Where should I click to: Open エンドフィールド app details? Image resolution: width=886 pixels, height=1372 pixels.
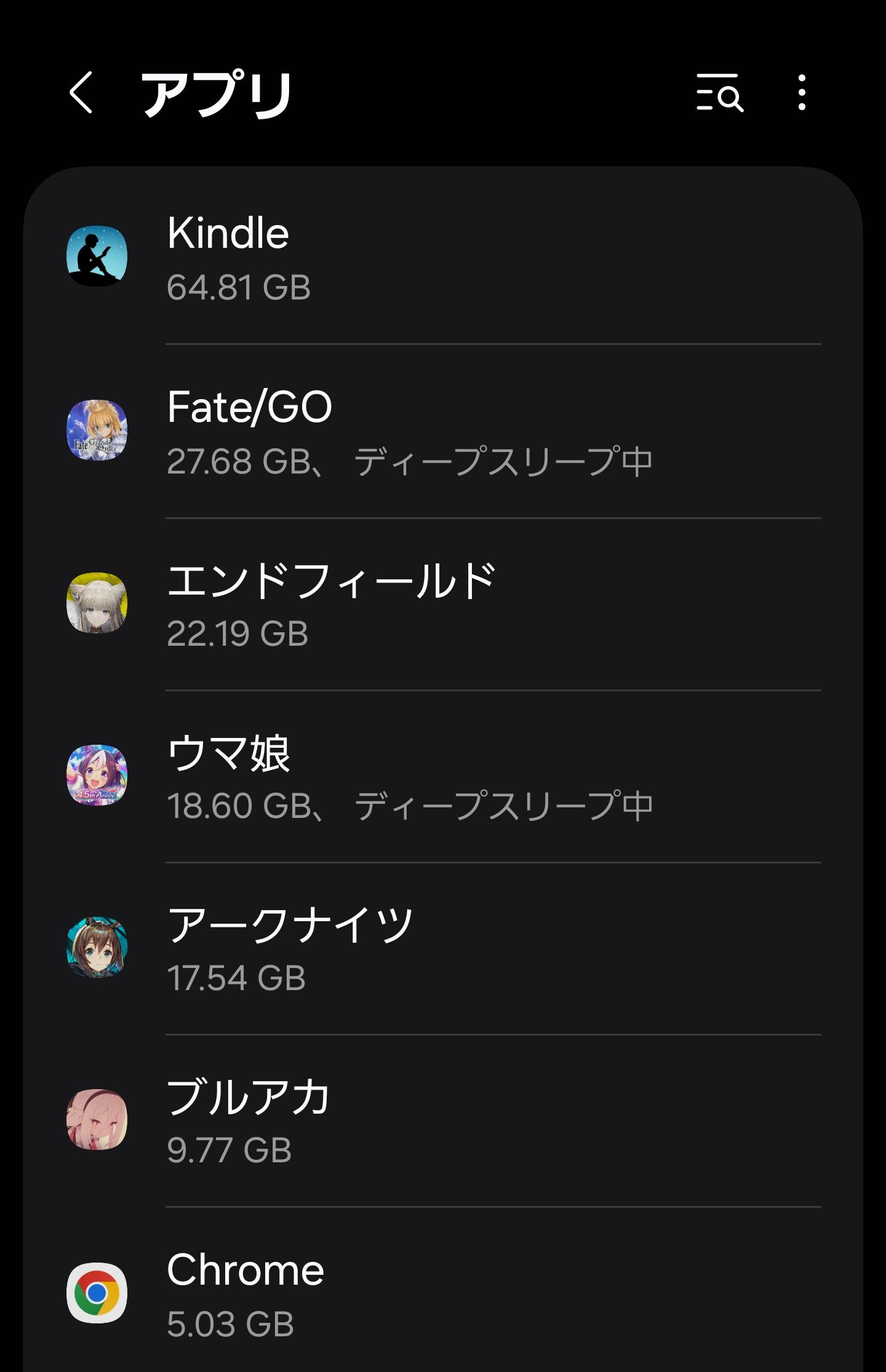(x=443, y=604)
